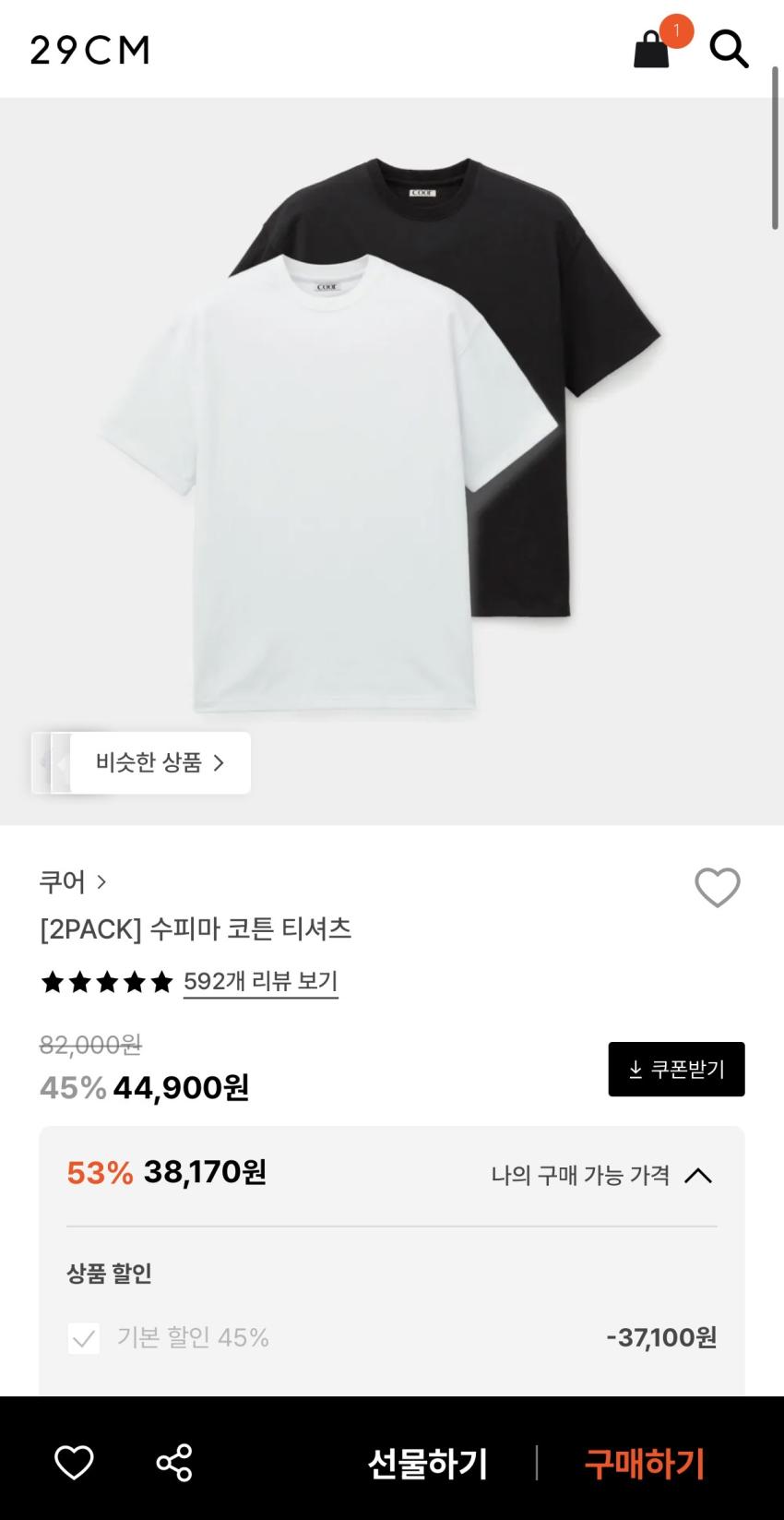
Task: Tap 구매하기 to buy now
Action: click(644, 1464)
